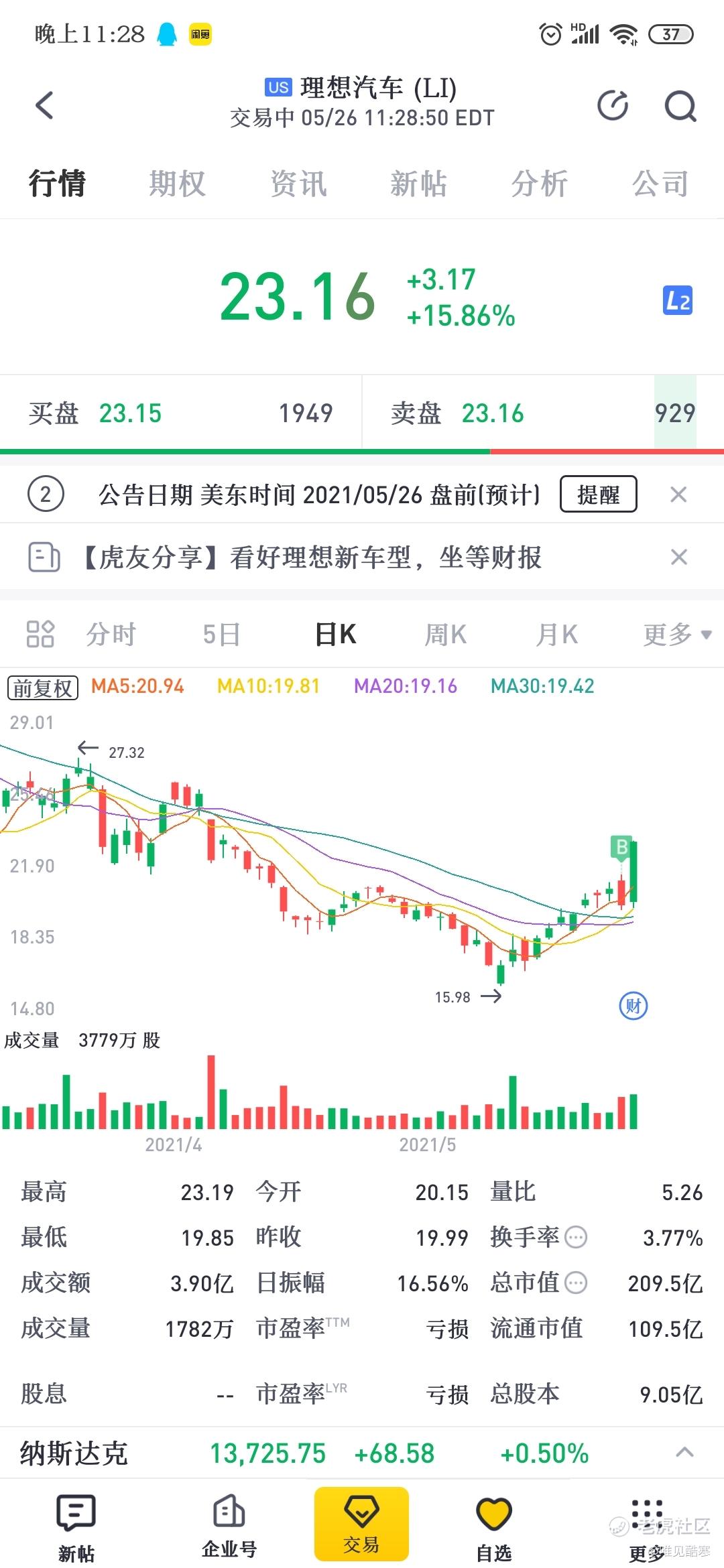The height and width of the screenshot is (1568, 724).
Task: Dismiss the 公告日期 announcement banner
Action: [678, 495]
